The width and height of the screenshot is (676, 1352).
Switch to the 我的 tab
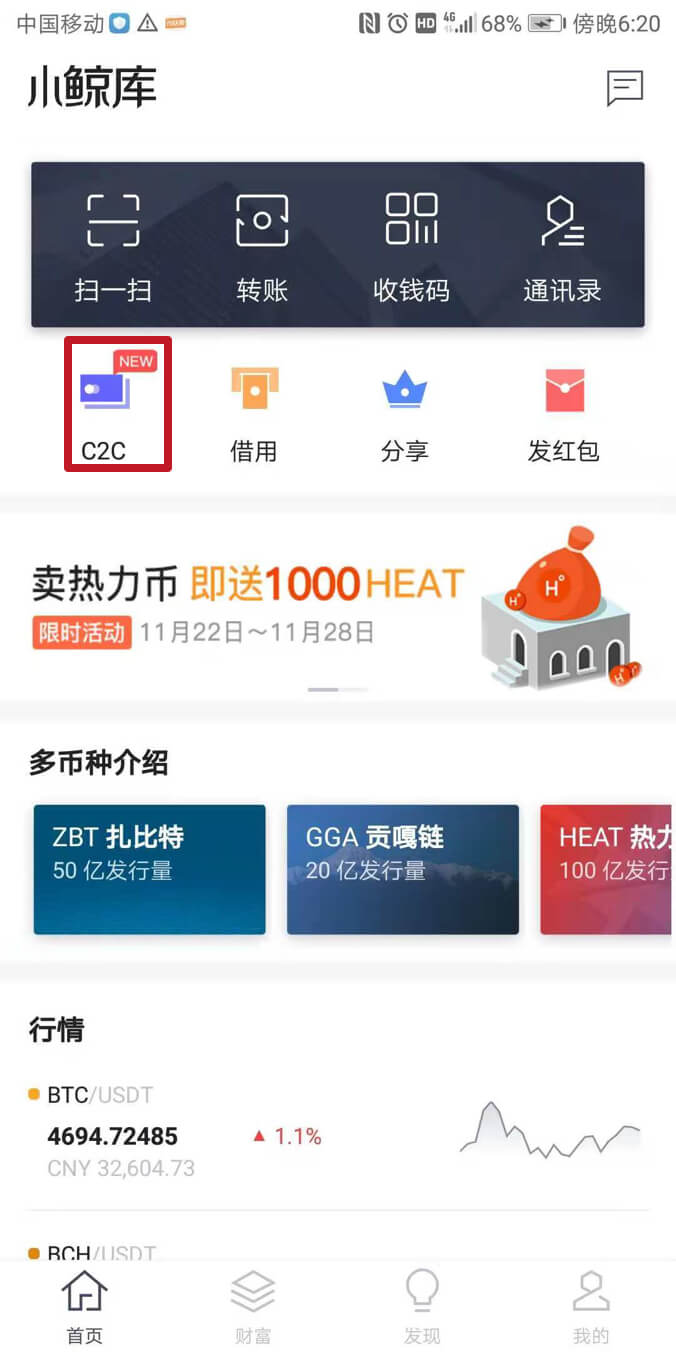click(x=590, y=1306)
